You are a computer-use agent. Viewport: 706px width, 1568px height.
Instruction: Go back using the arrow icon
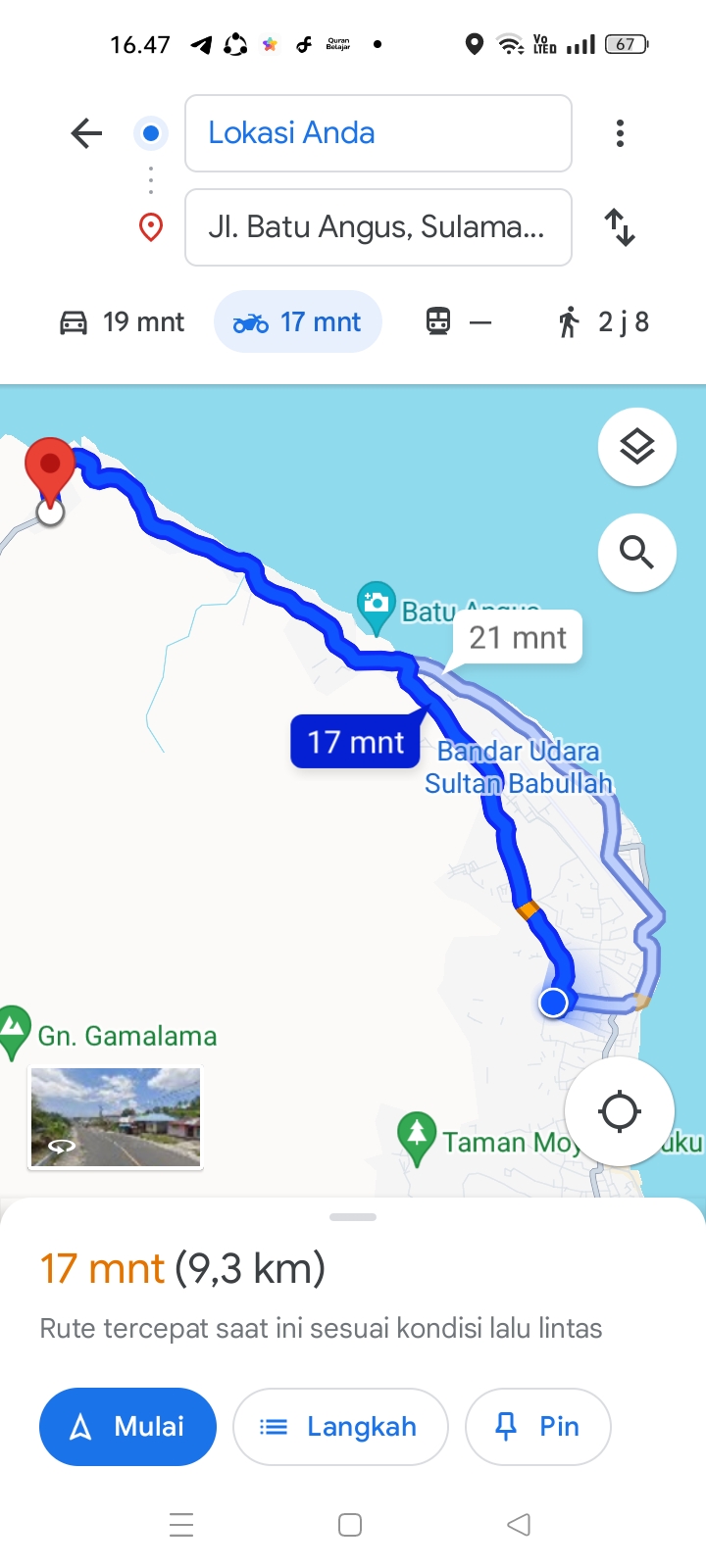point(86,133)
